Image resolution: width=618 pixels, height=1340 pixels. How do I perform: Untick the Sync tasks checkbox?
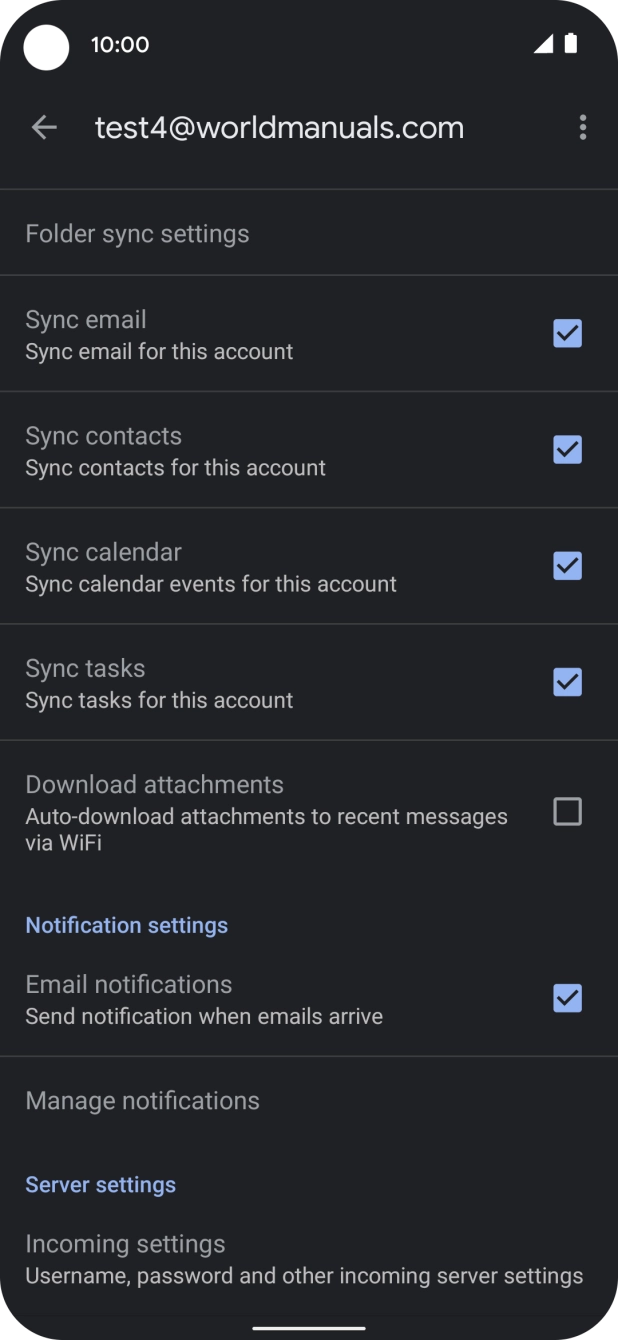coord(567,682)
